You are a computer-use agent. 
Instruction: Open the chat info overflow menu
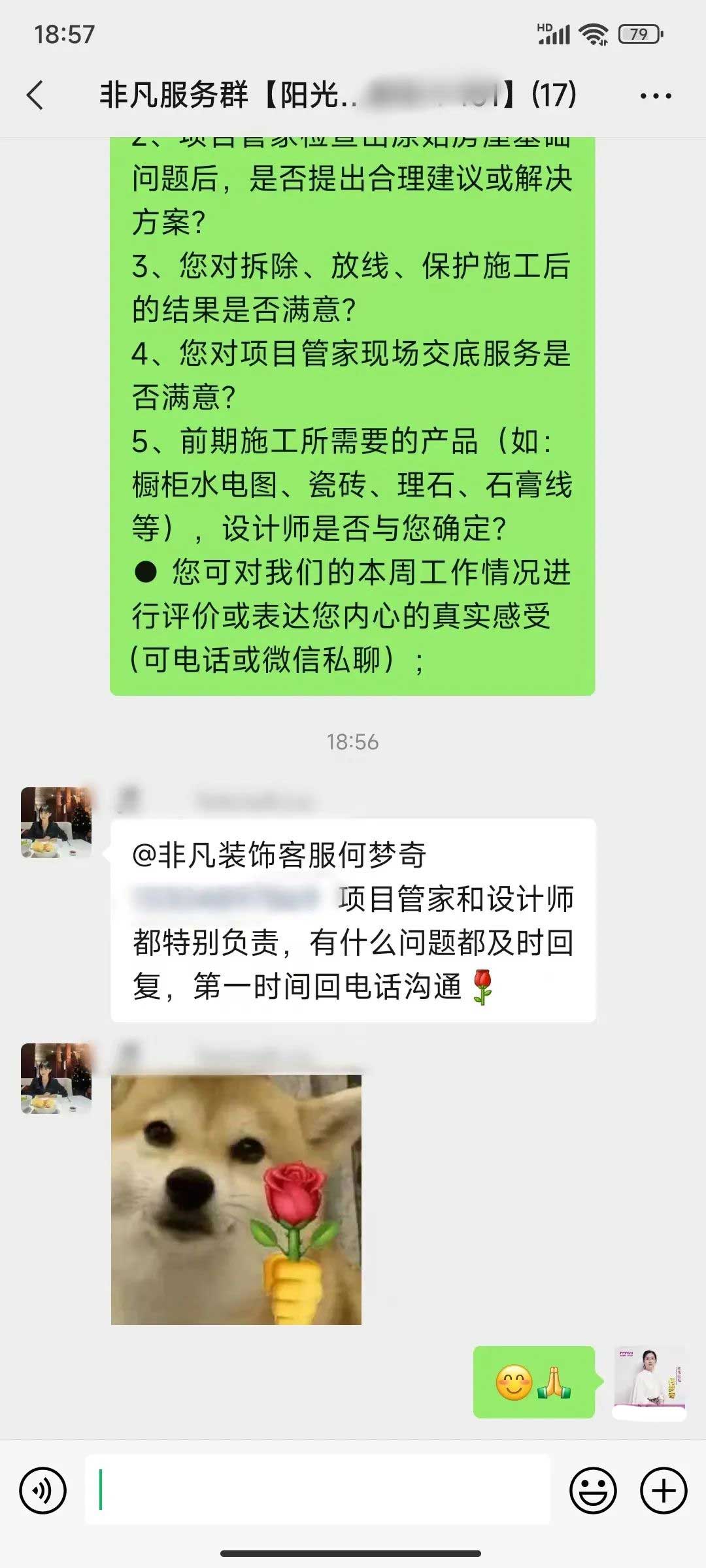655,96
